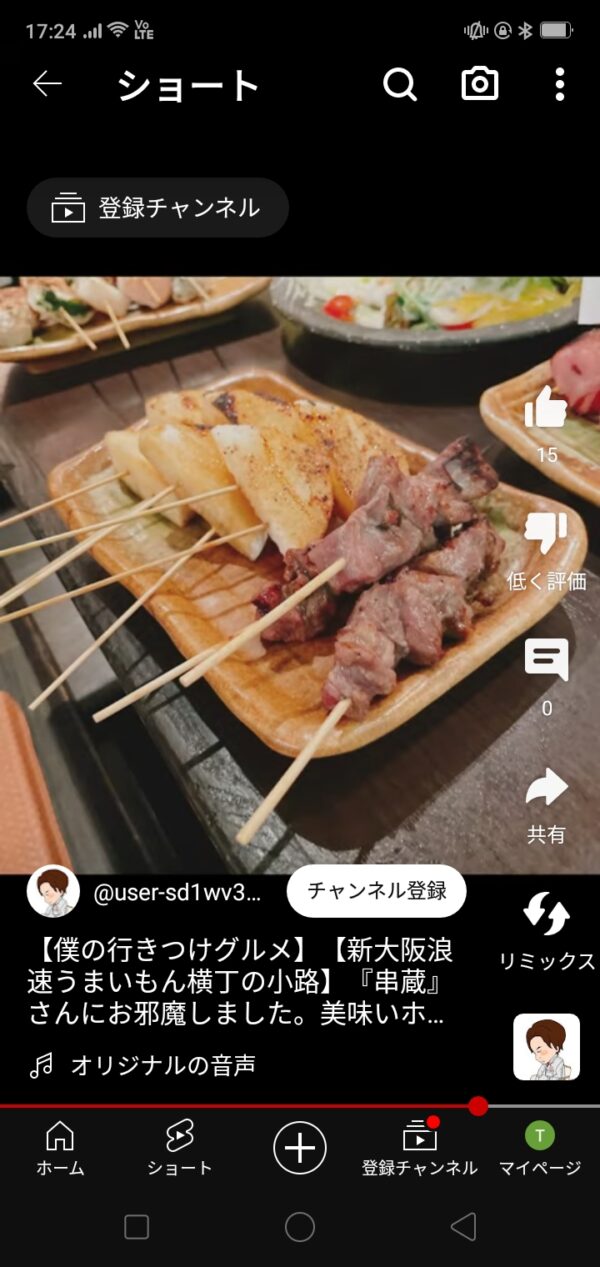Open the オリジナルの音声 sound page

(x=162, y=1066)
